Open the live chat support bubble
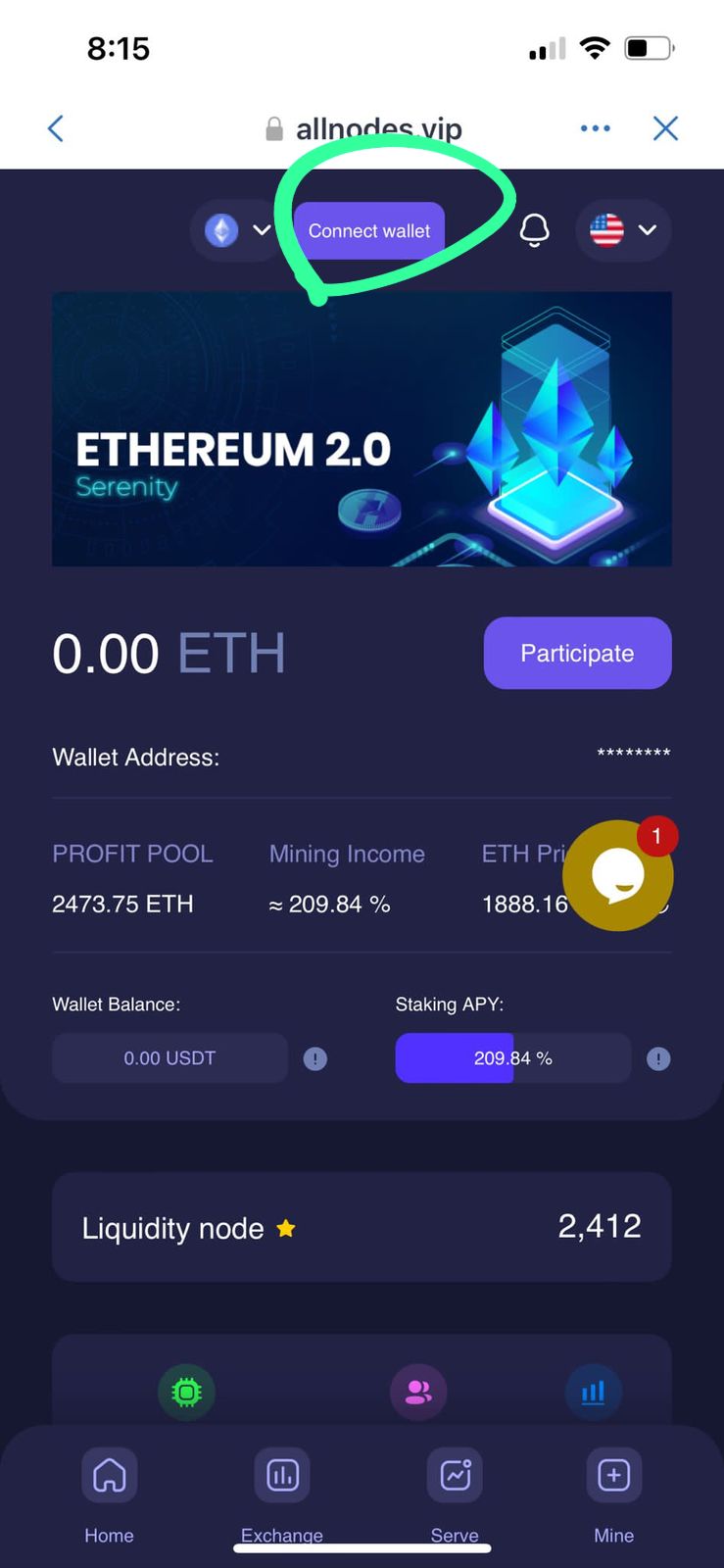Image resolution: width=724 pixels, height=1568 pixels. [x=618, y=875]
